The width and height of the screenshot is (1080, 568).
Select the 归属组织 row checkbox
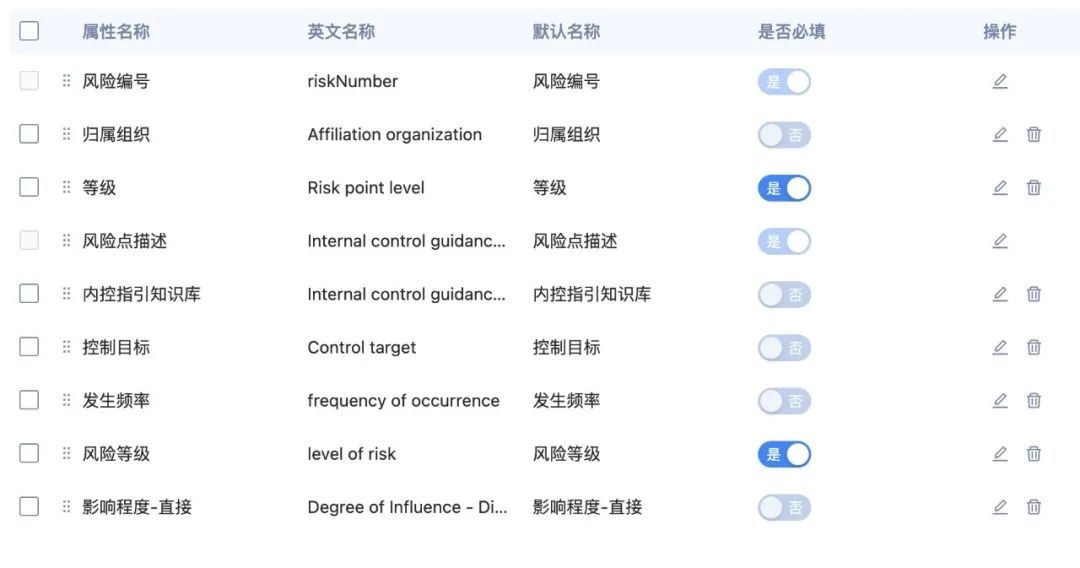point(29,134)
